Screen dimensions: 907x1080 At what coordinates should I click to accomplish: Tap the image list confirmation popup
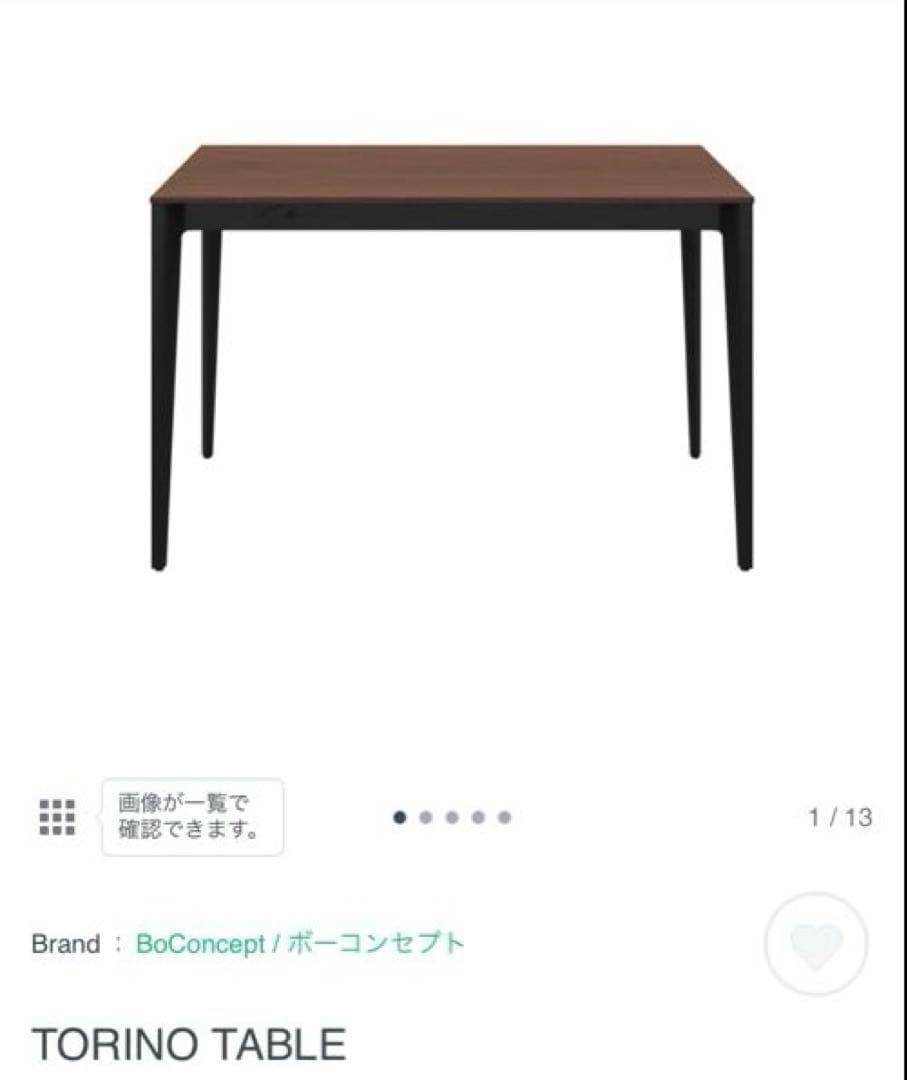pyautogui.click(x=193, y=818)
